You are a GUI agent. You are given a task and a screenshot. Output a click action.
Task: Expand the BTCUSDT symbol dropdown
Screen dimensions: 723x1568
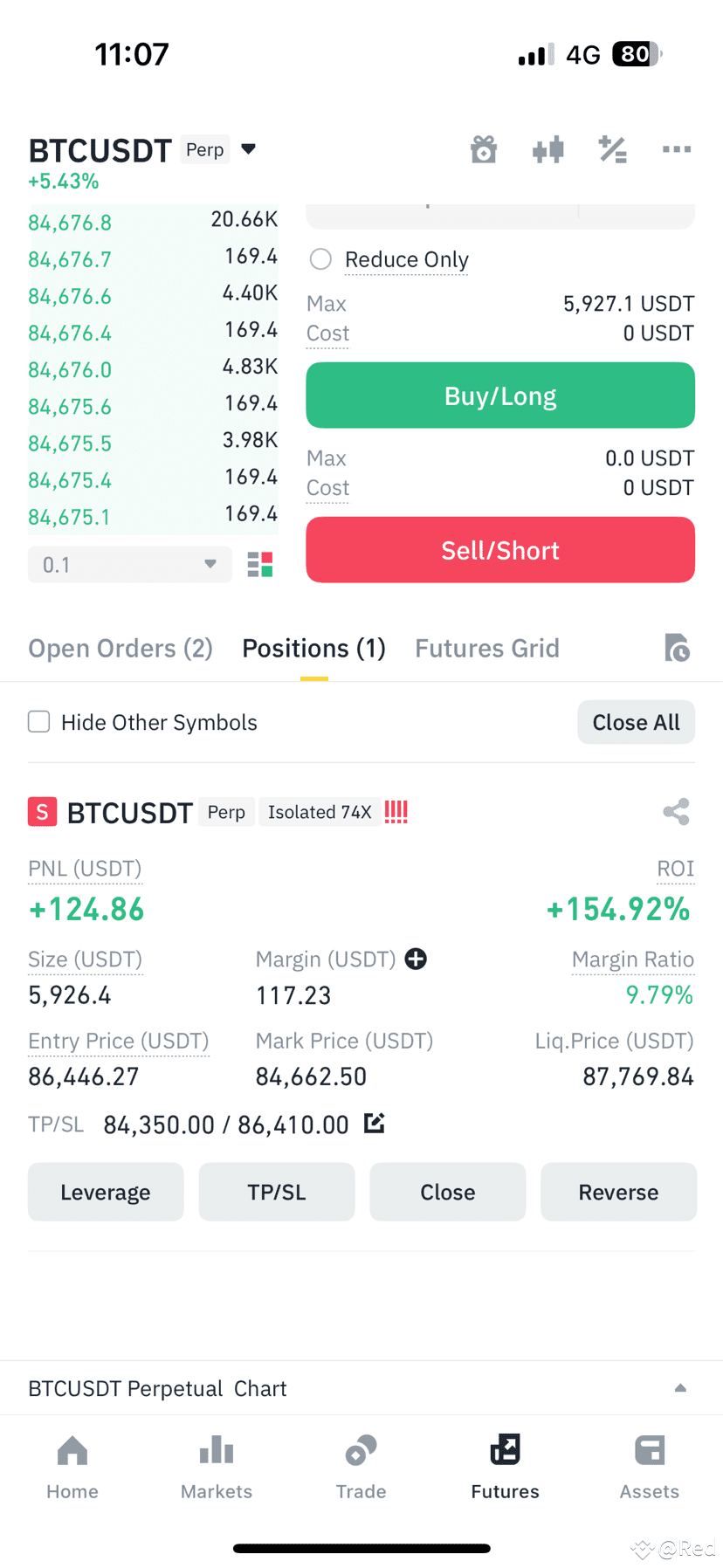coord(249,149)
